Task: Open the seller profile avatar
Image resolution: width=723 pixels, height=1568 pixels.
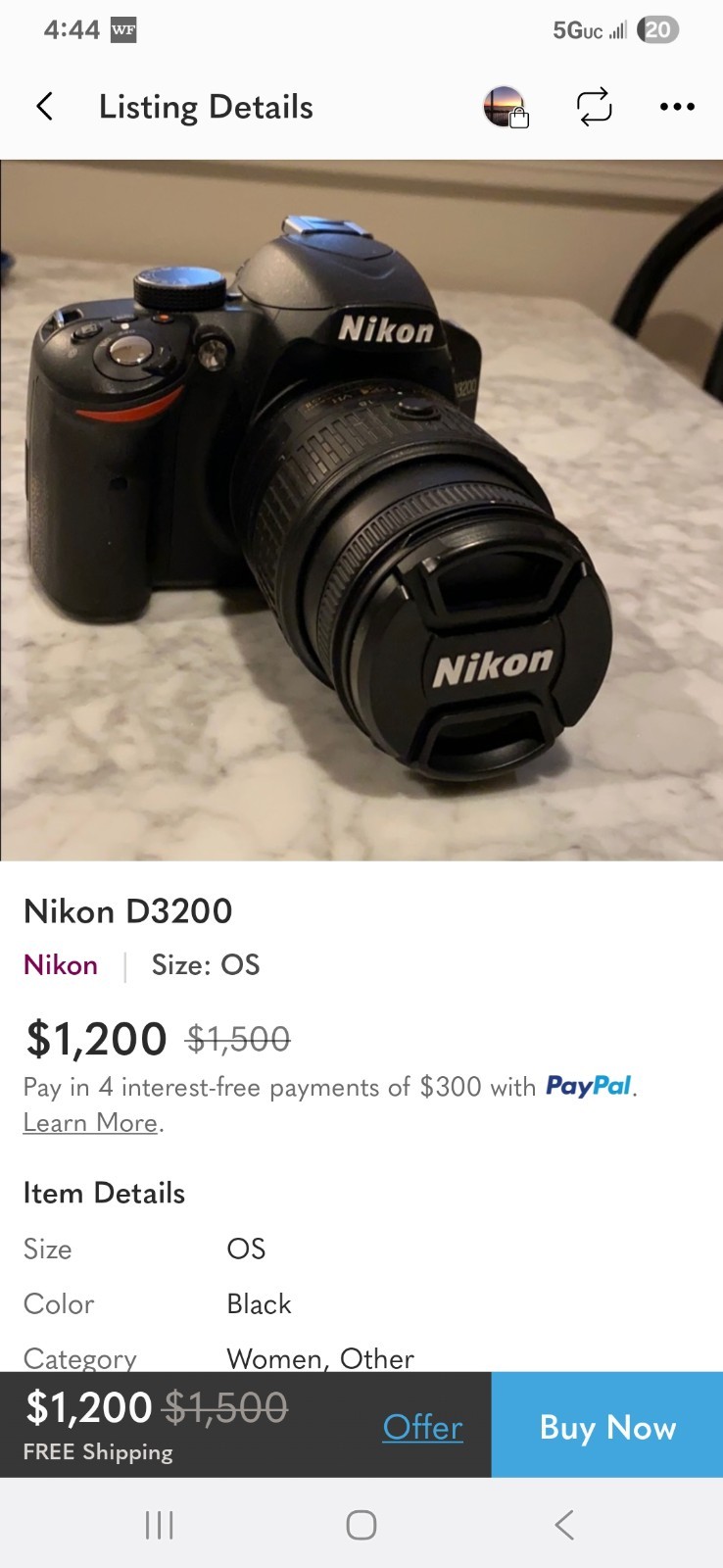Action: tap(506, 107)
